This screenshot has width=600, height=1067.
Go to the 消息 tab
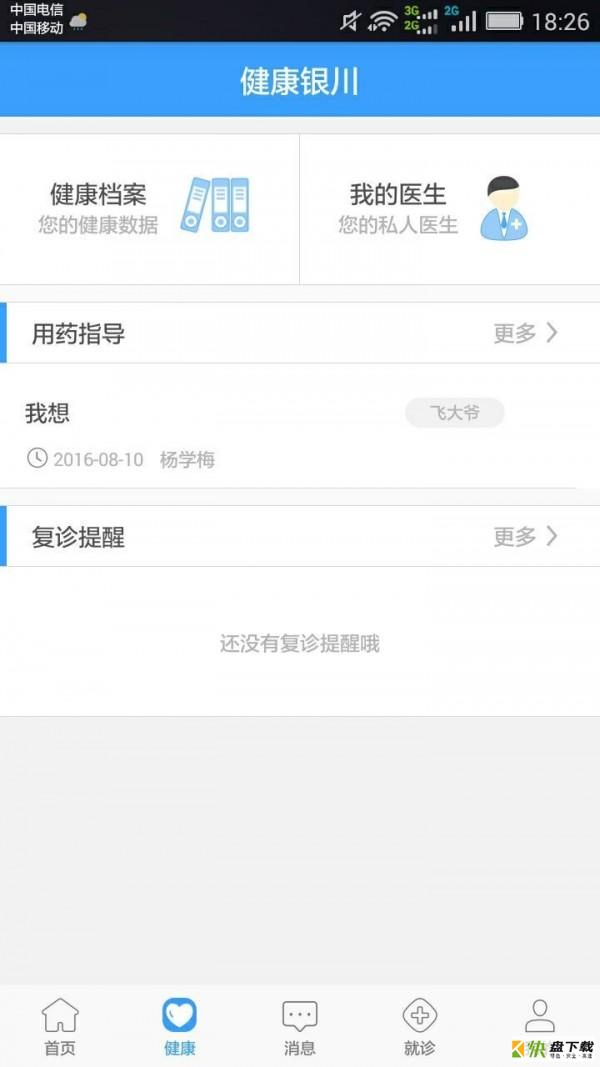[300, 1027]
